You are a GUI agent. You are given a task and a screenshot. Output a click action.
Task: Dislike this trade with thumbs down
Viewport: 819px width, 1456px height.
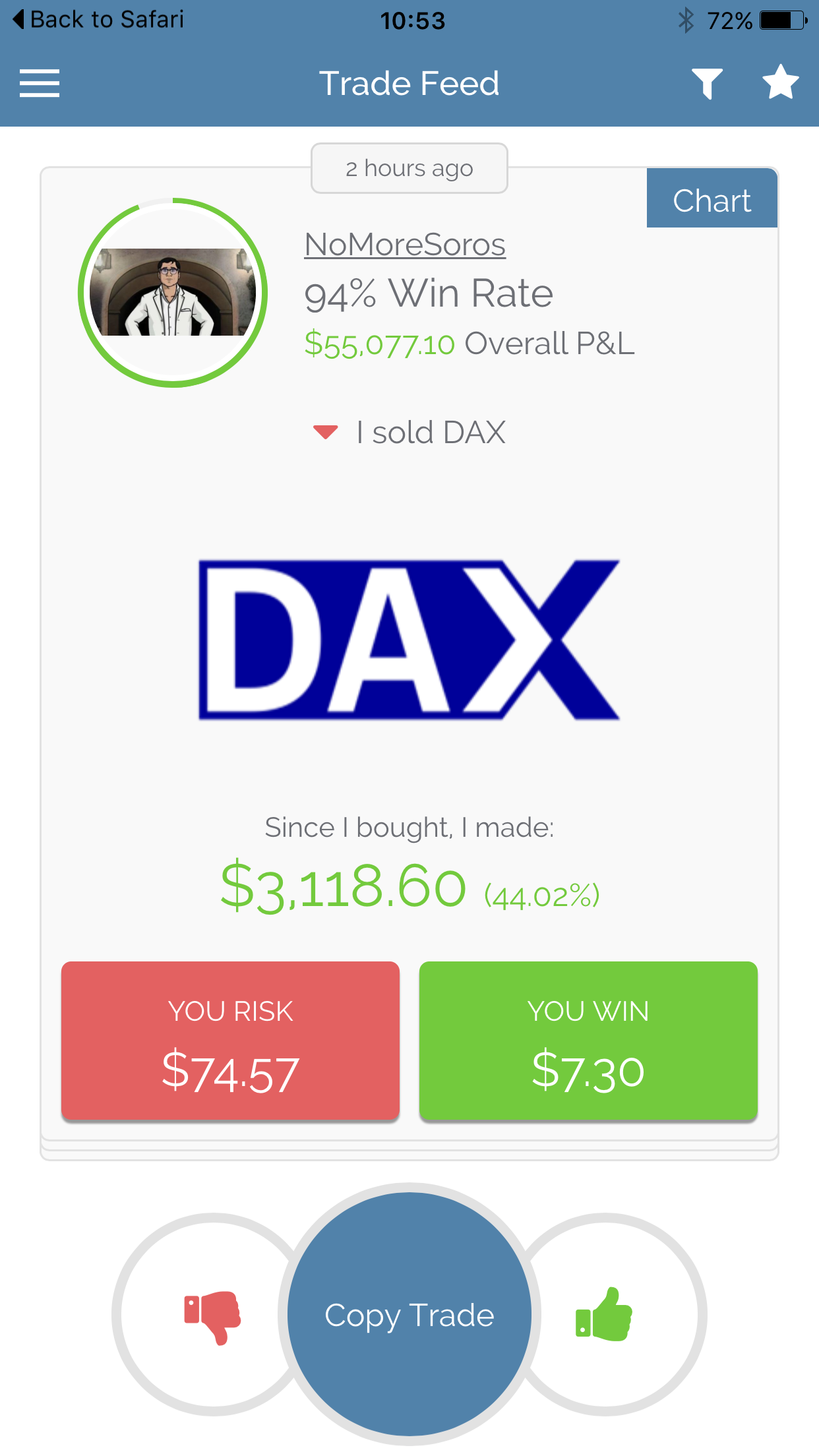coord(212,1316)
